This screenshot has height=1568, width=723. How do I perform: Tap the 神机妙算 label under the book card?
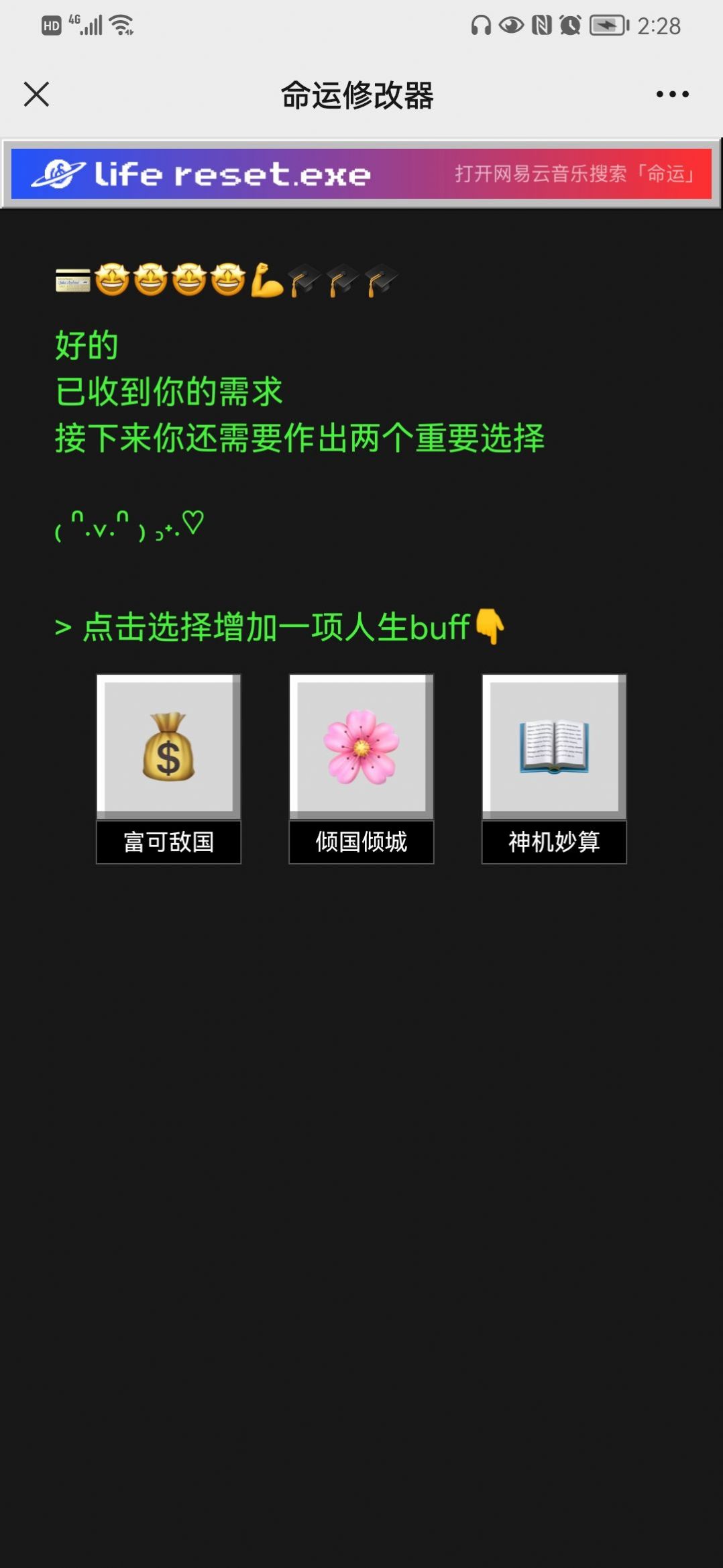coord(553,843)
